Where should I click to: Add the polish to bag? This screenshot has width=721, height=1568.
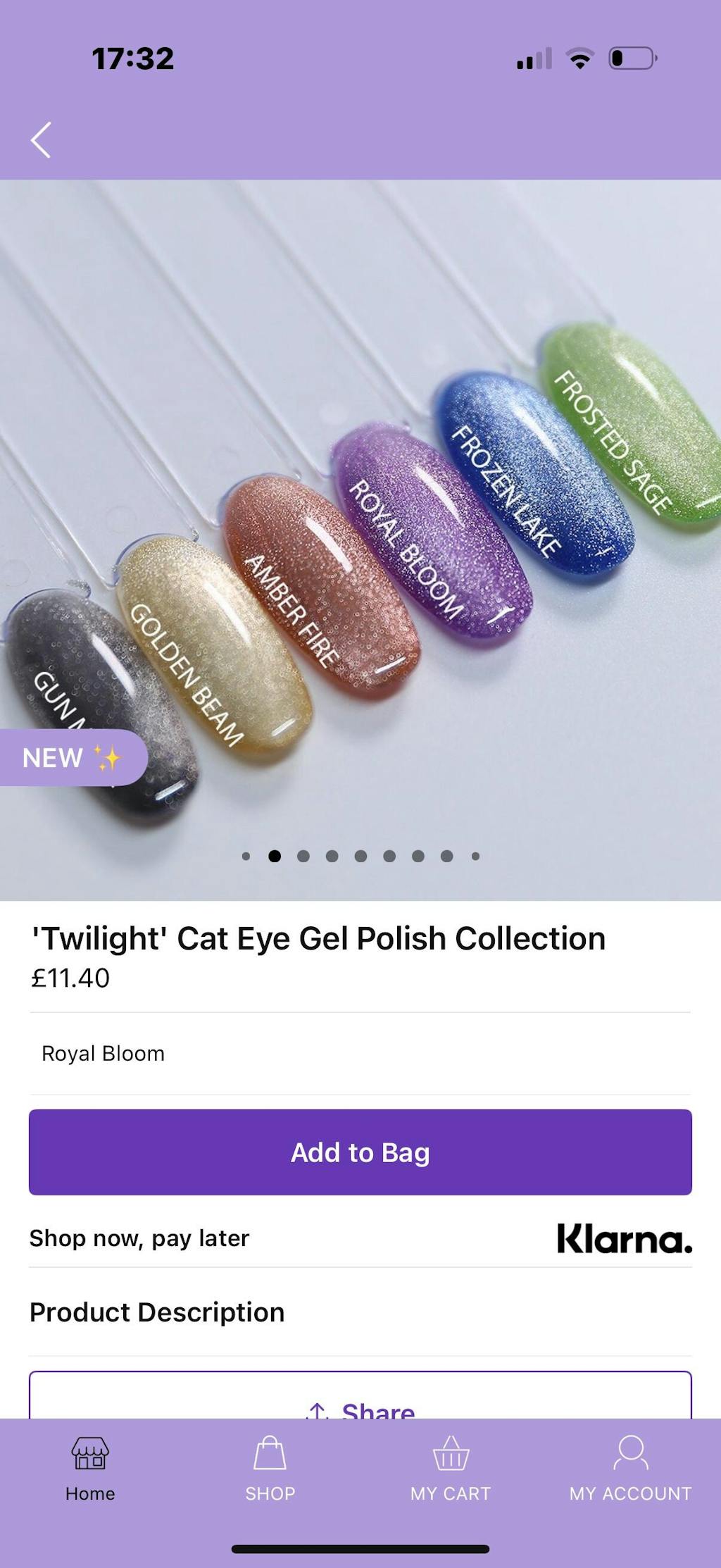click(360, 1152)
